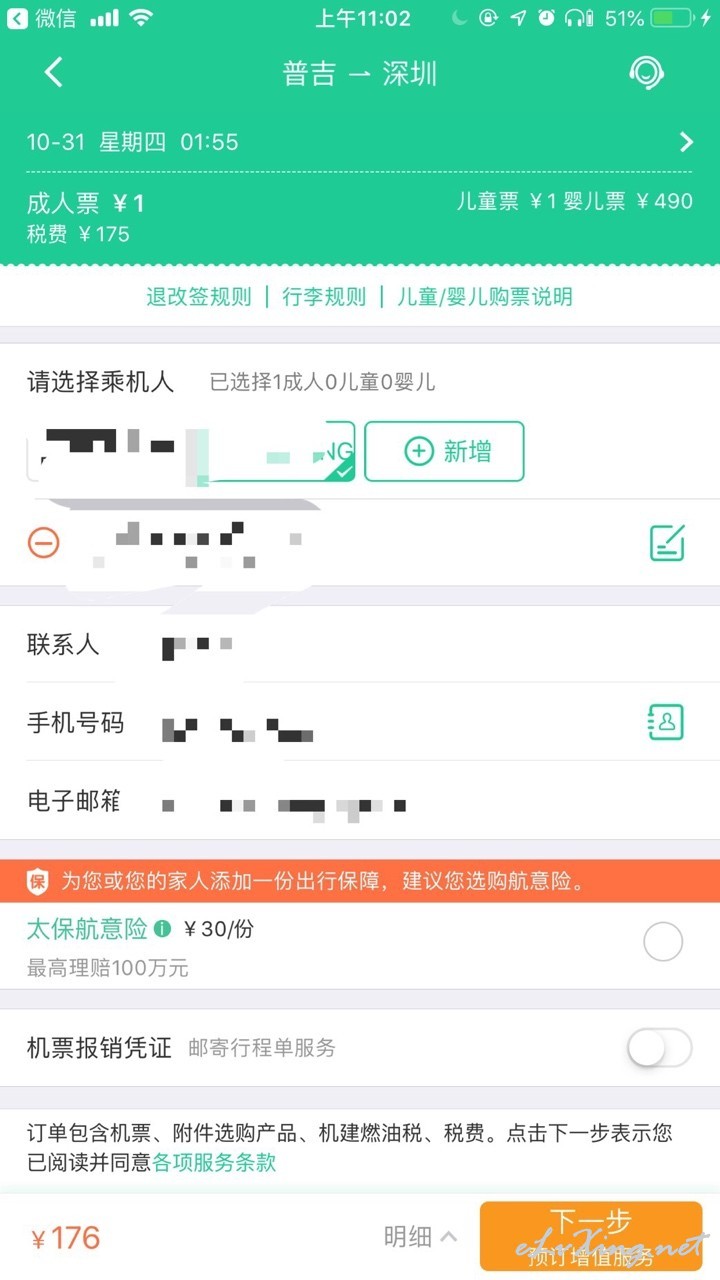
Task: Pick a contact from the address book icon
Action: (666, 722)
